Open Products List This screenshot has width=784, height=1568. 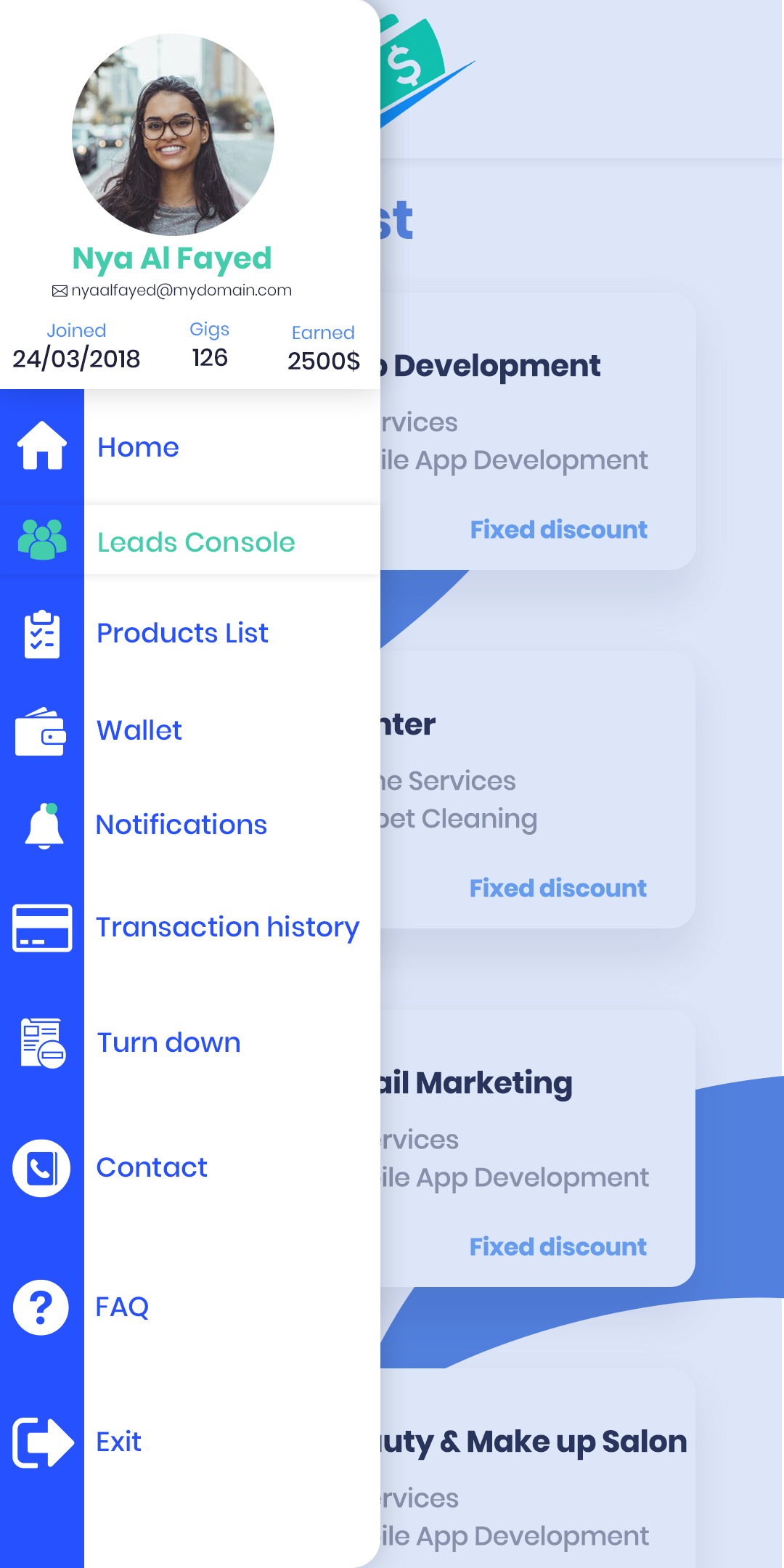pos(182,633)
